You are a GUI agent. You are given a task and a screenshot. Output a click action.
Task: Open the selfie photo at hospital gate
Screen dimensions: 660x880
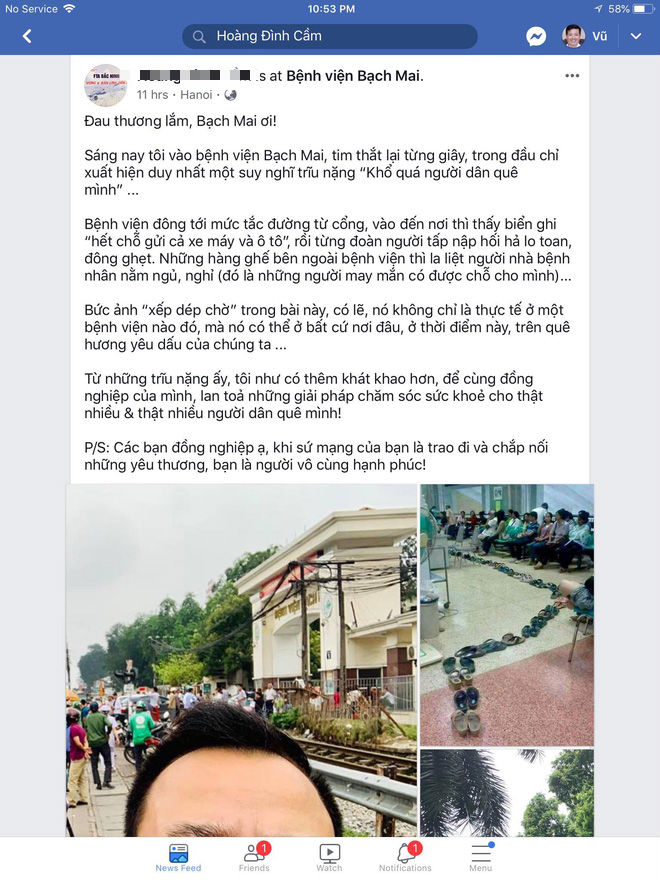pyautogui.click(x=242, y=660)
